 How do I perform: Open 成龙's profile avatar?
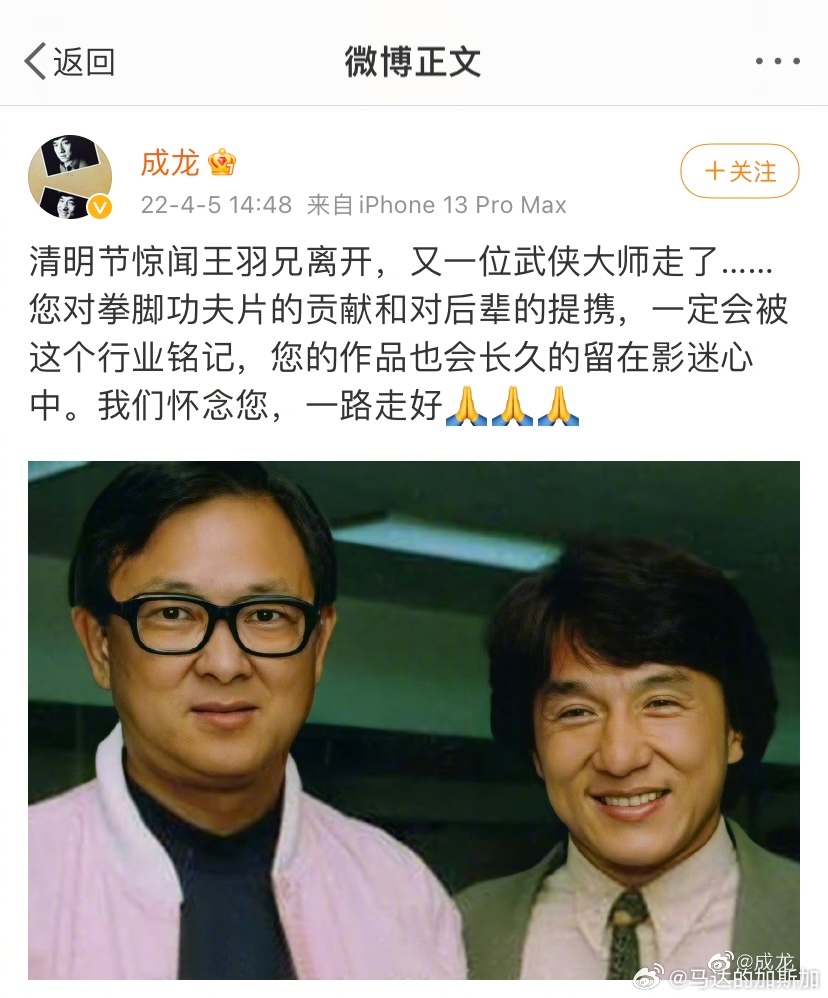coord(69,178)
